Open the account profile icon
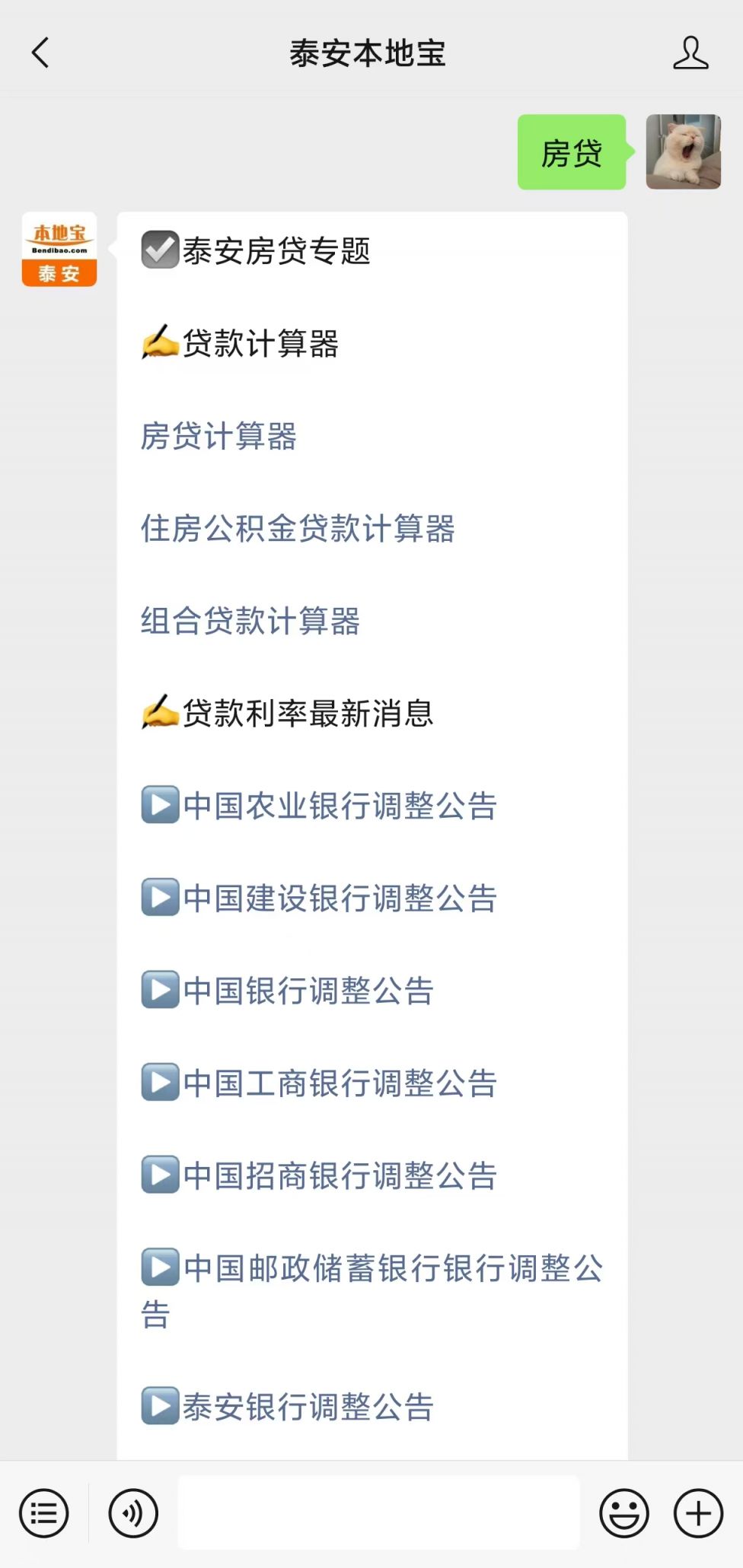 coord(690,53)
